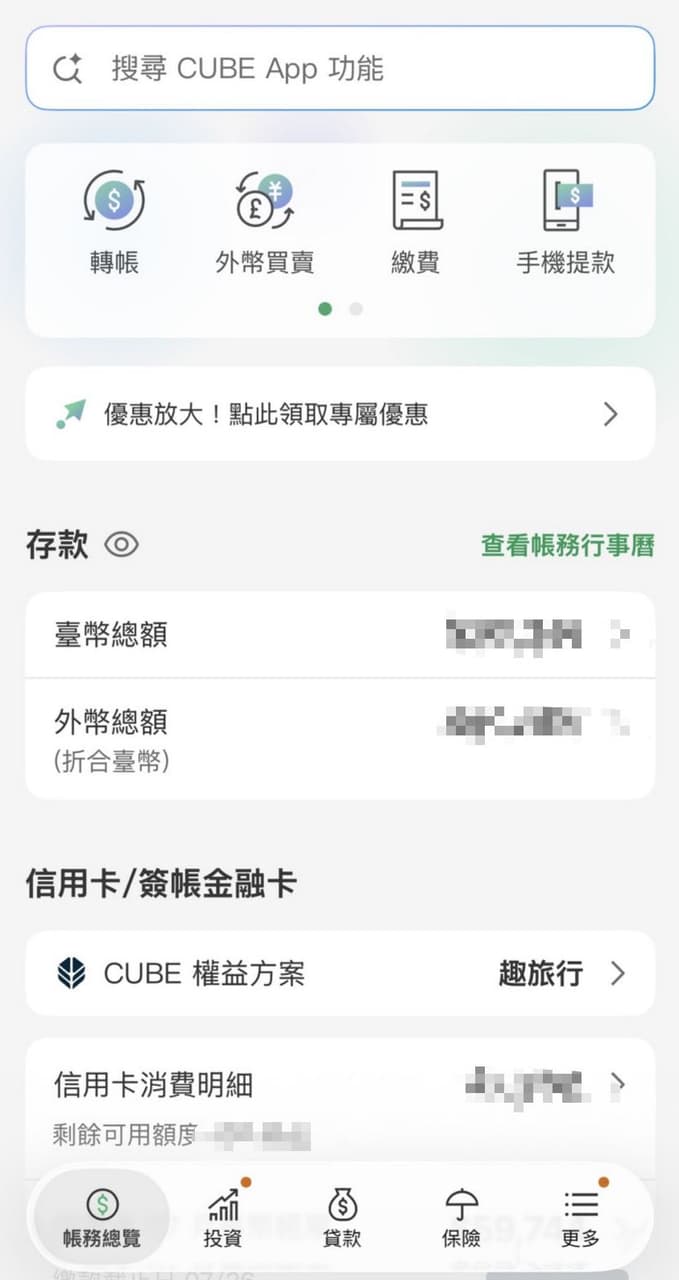Image resolution: width=679 pixels, height=1280 pixels.
Task: Switch to the 貸款 tab
Action: (x=342, y=1217)
